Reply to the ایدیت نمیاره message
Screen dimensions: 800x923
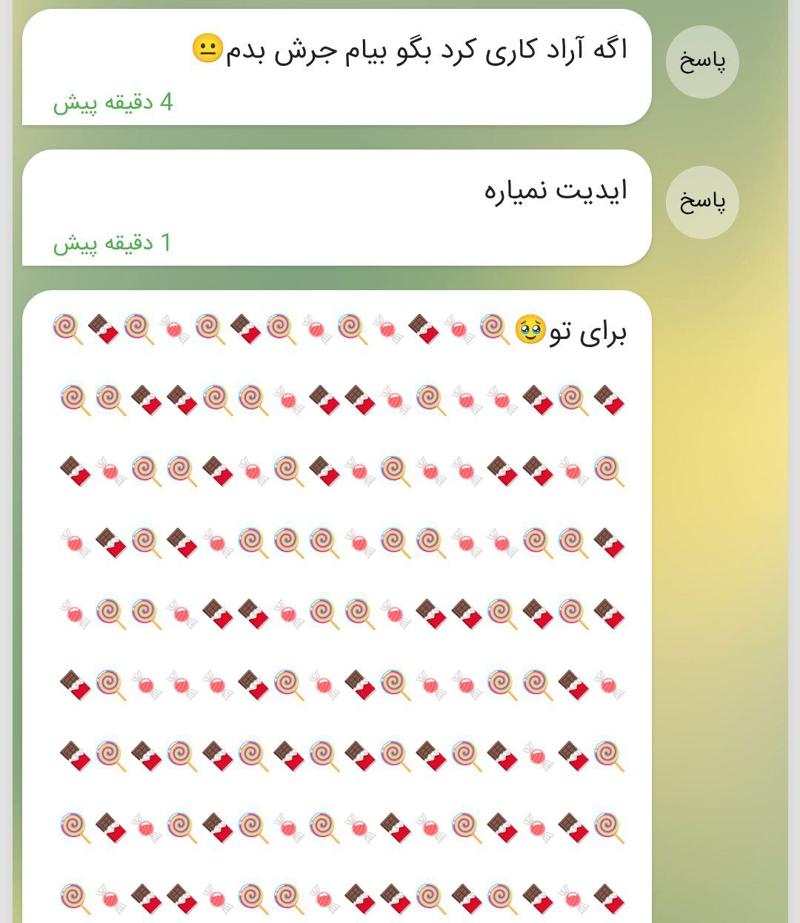[x=702, y=202]
